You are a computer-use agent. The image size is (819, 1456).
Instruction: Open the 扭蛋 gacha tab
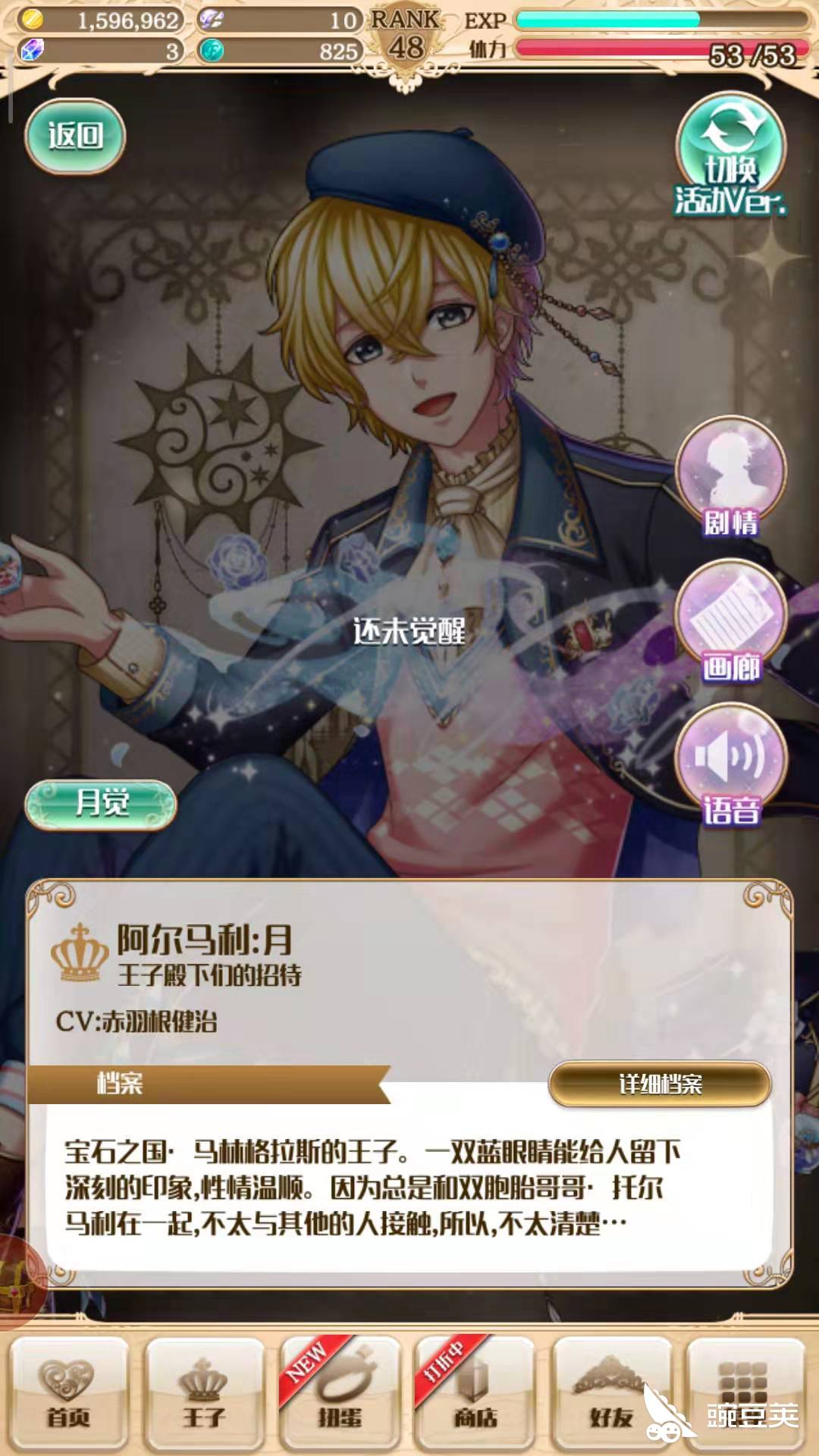point(339,1393)
